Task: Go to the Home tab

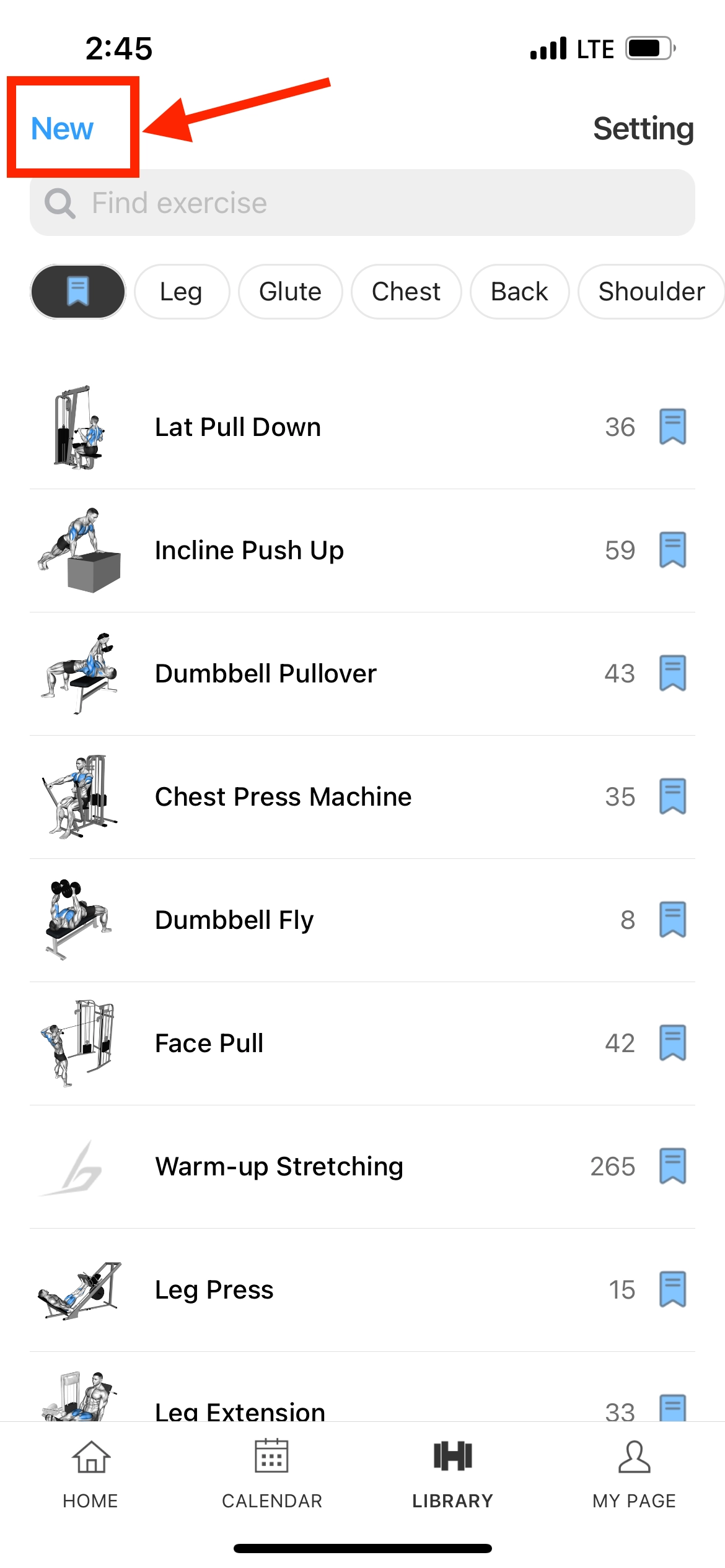Action: pos(90,1474)
